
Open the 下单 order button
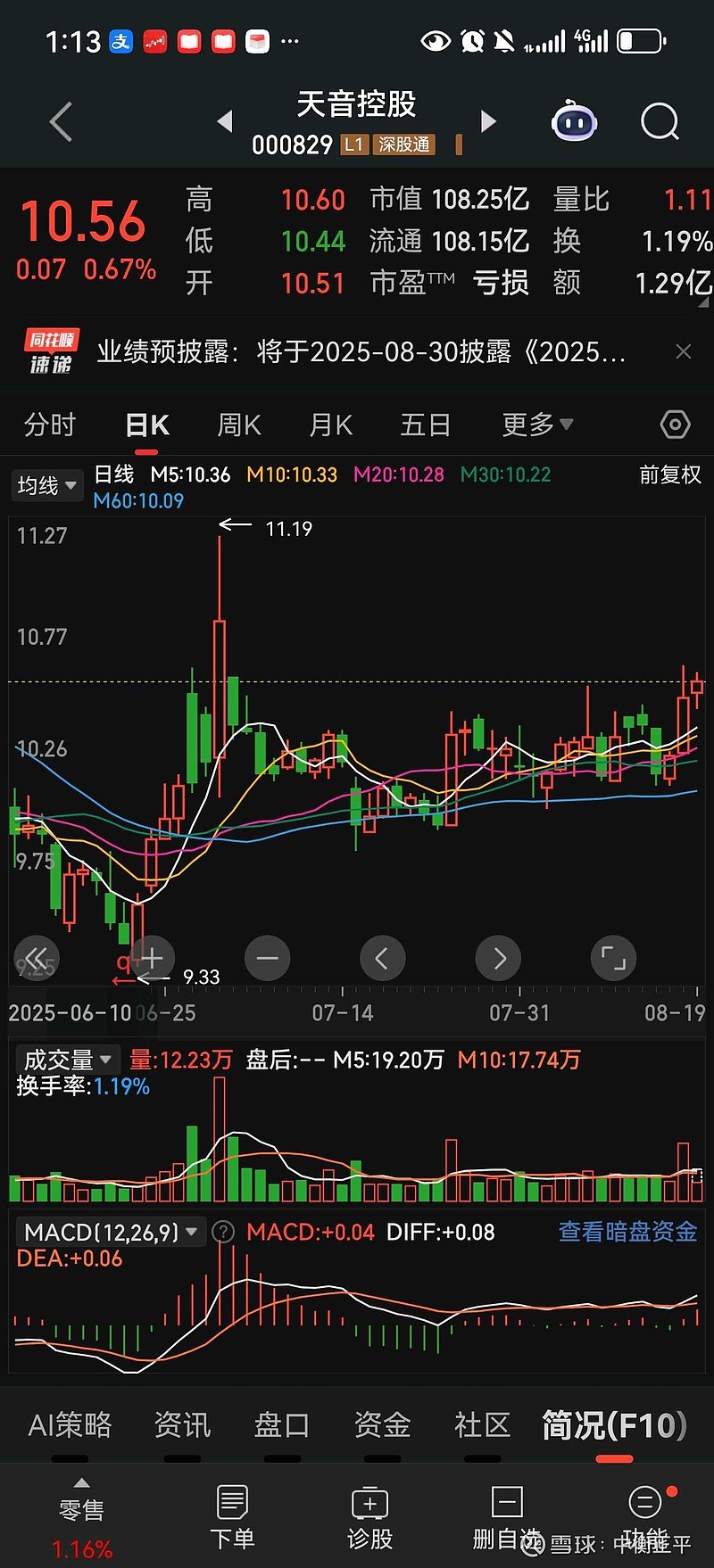[x=232, y=1517]
